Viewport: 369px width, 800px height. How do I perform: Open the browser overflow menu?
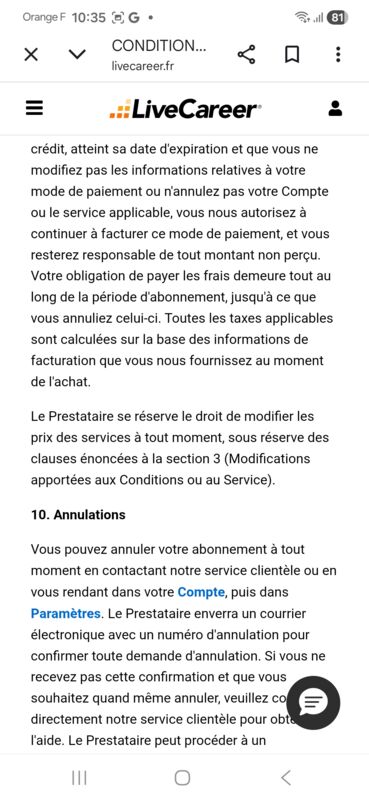point(338,55)
